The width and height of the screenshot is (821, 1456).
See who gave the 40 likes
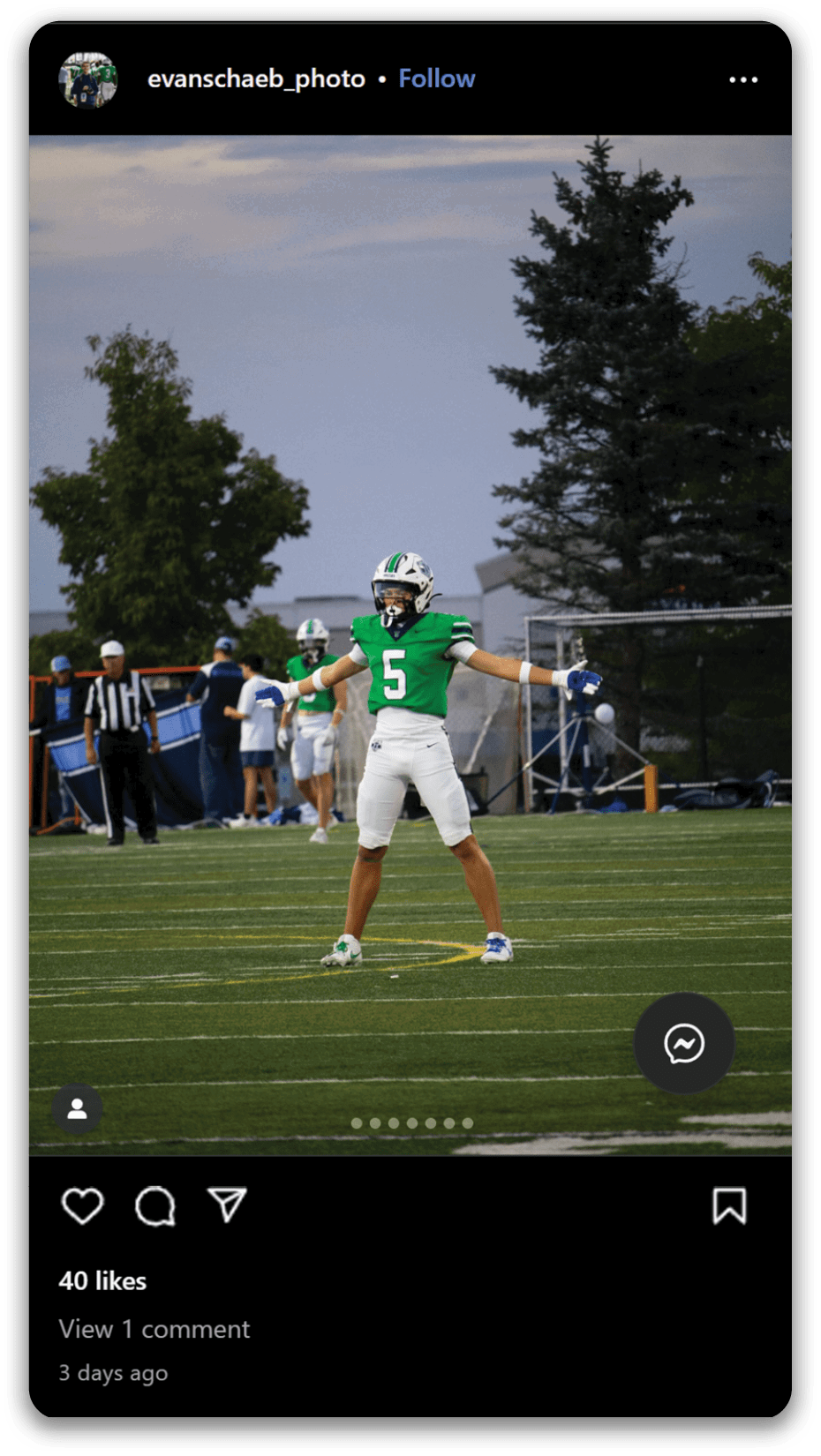tap(102, 1281)
